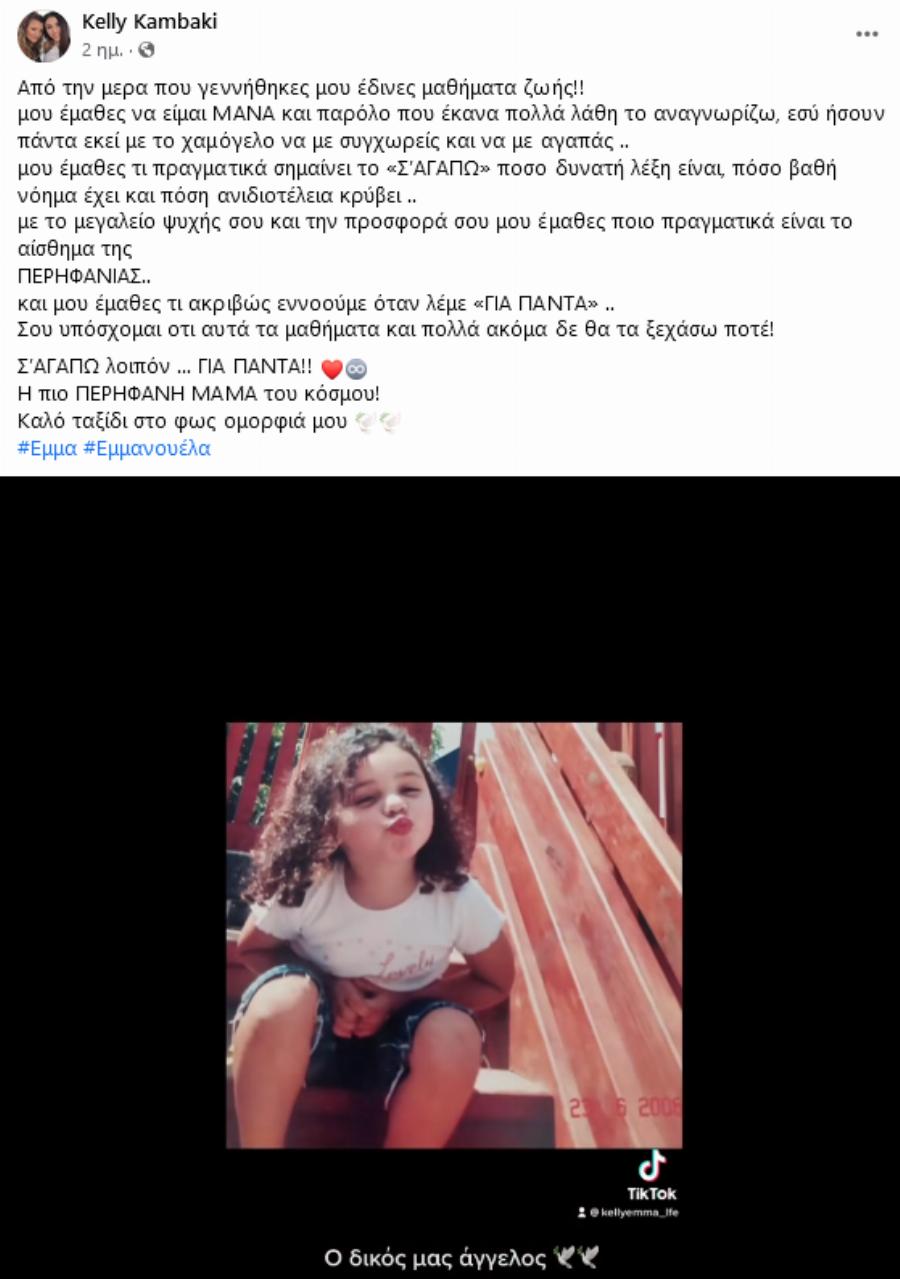Open the post's three-dot options menu
This screenshot has height=1279, width=900.
tap(866, 34)
